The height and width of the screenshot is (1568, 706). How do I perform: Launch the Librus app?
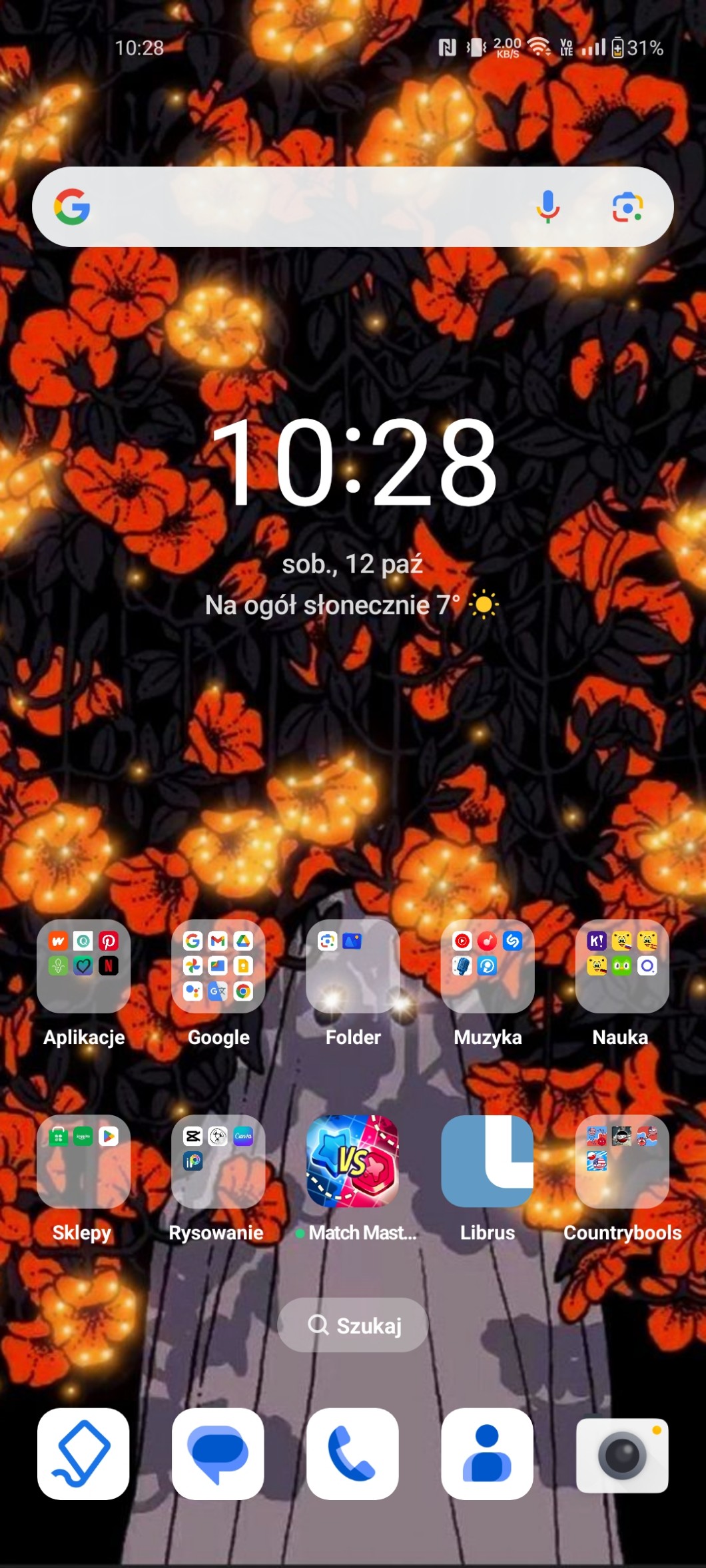(x=488, y=1162)
